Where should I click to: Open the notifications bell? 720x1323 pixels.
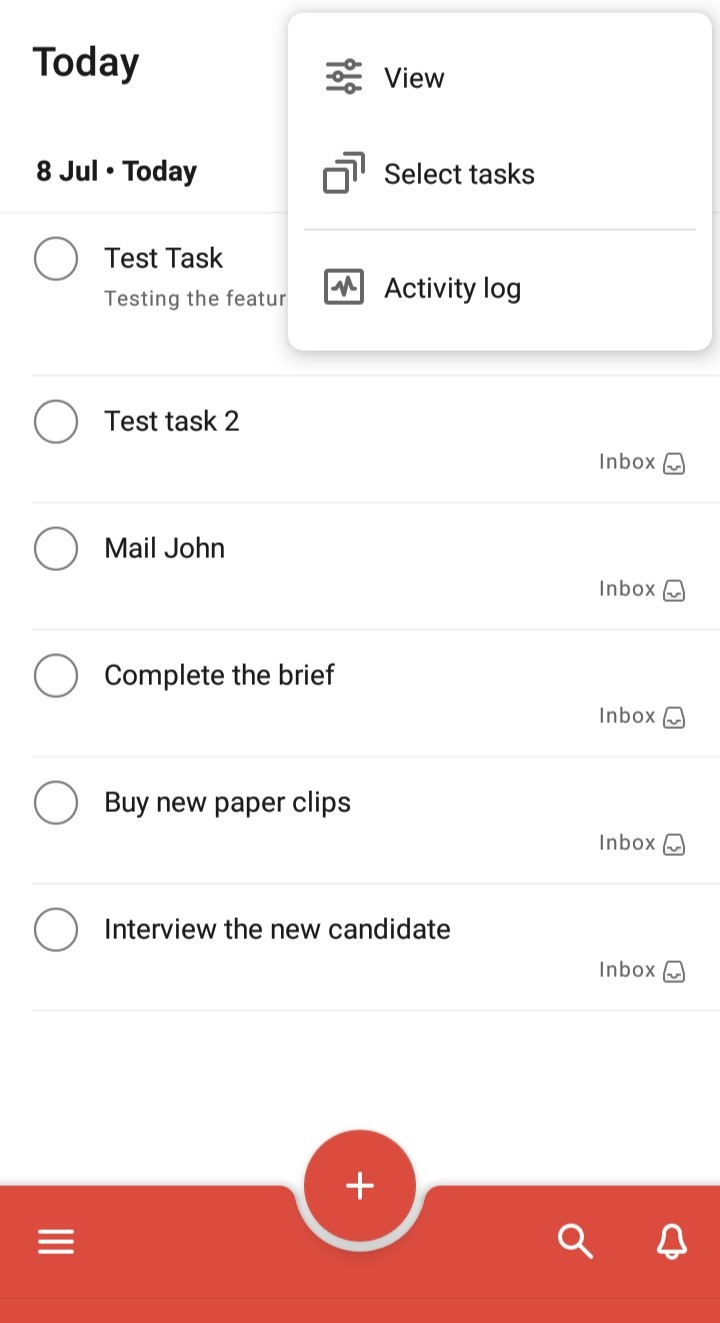[672, 1242]
